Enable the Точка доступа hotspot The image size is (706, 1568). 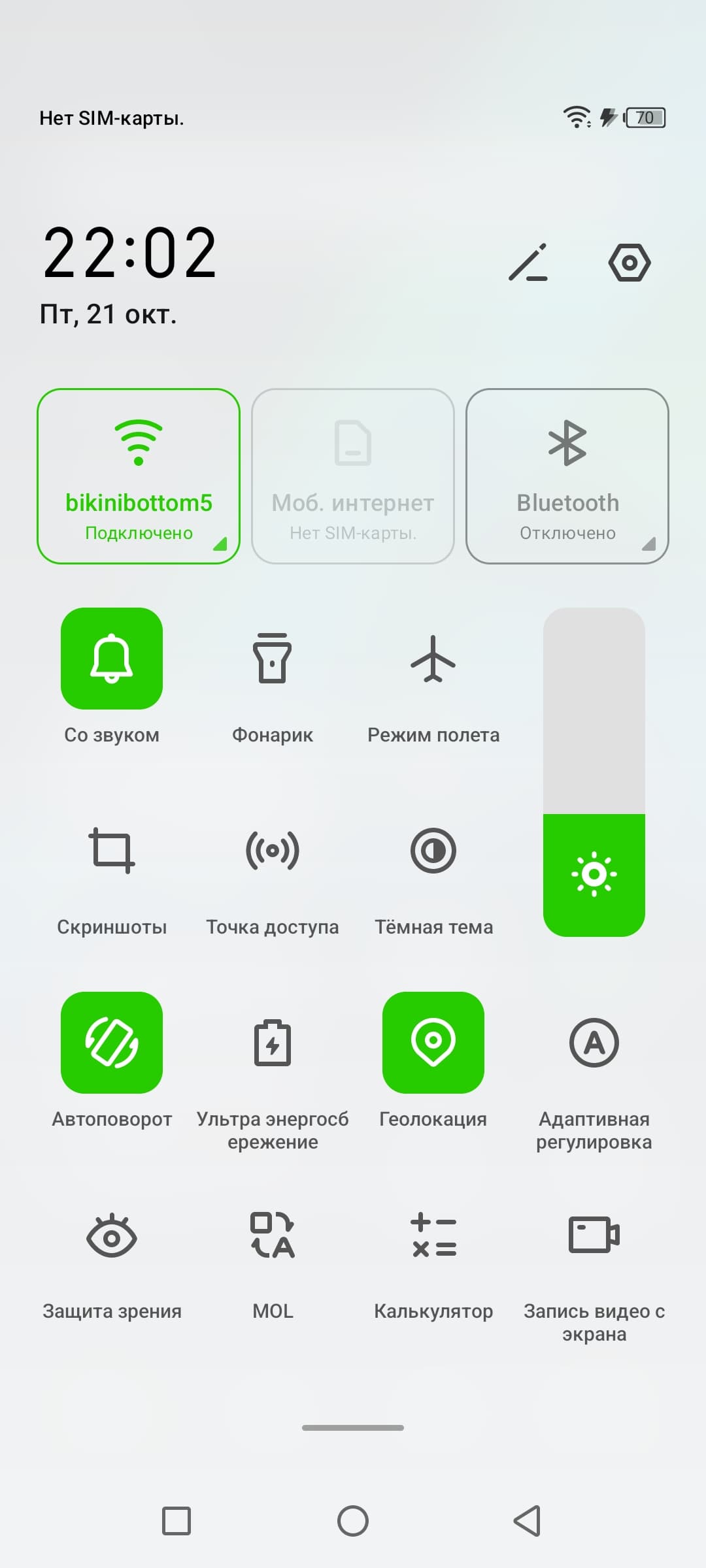coord(273,851)
